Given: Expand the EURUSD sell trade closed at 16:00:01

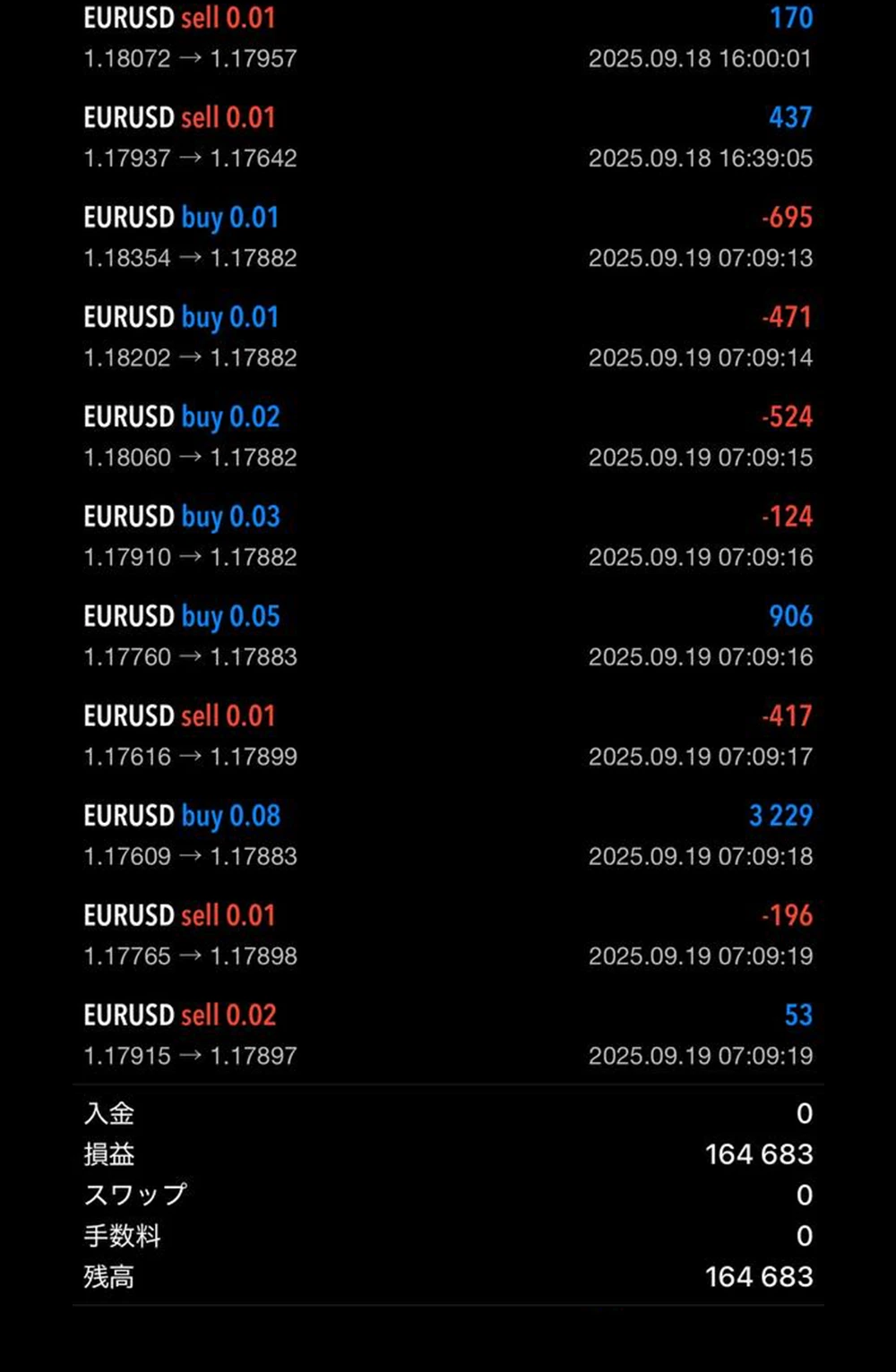Looking at the screenshot, I should pyautogui.click(x=447, y=38).
